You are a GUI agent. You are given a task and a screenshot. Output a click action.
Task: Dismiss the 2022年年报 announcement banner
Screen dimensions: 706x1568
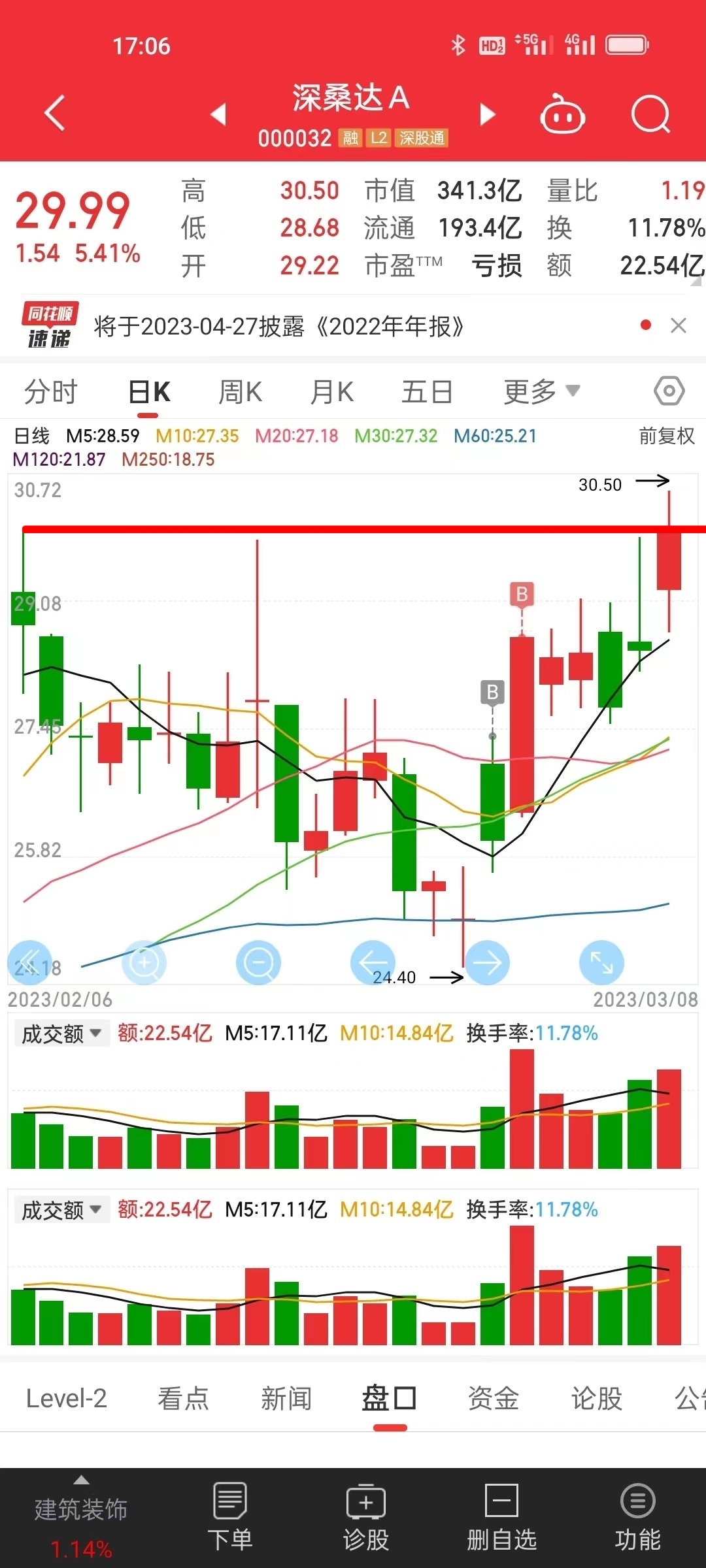679,325
